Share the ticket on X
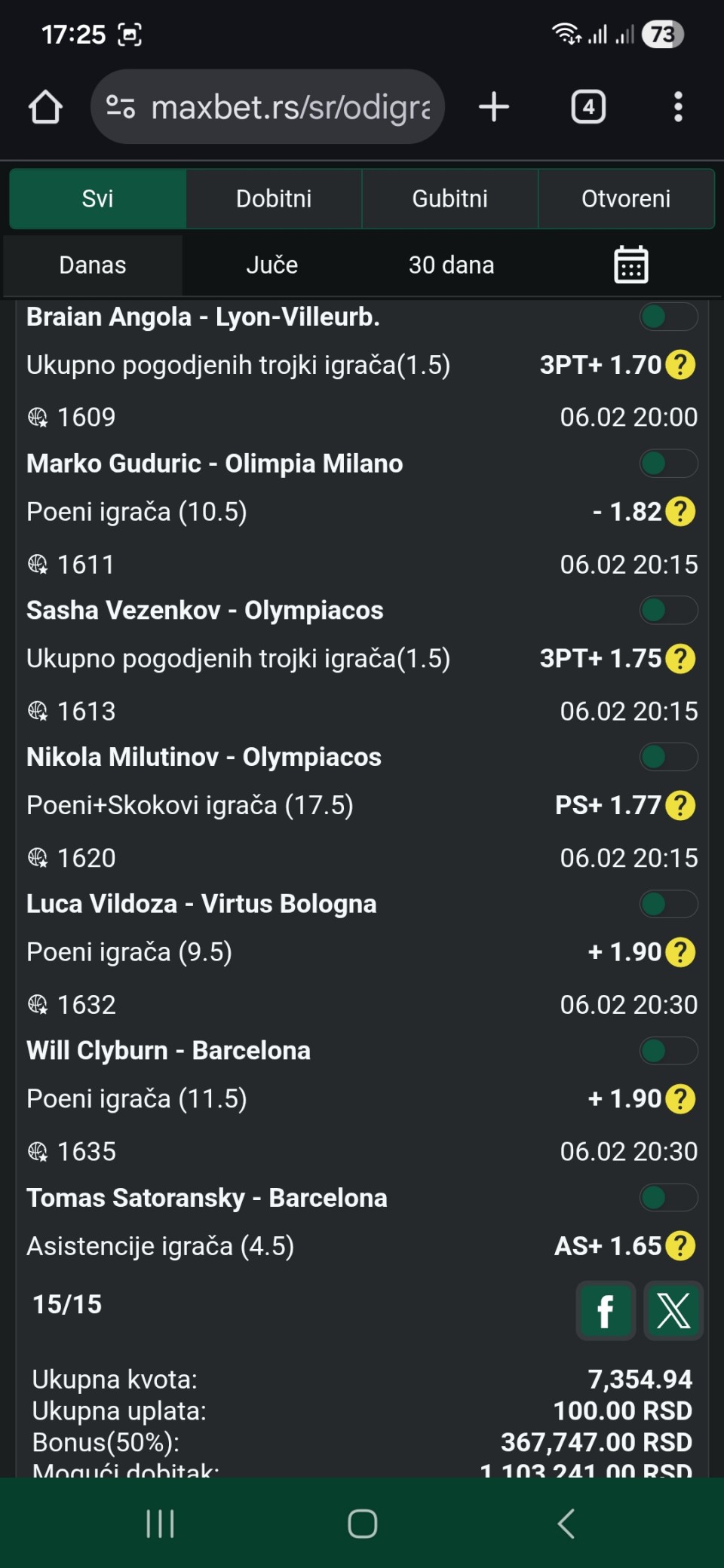The width and height of the screenshot is (724, 1568). (x=673, y=1311)
